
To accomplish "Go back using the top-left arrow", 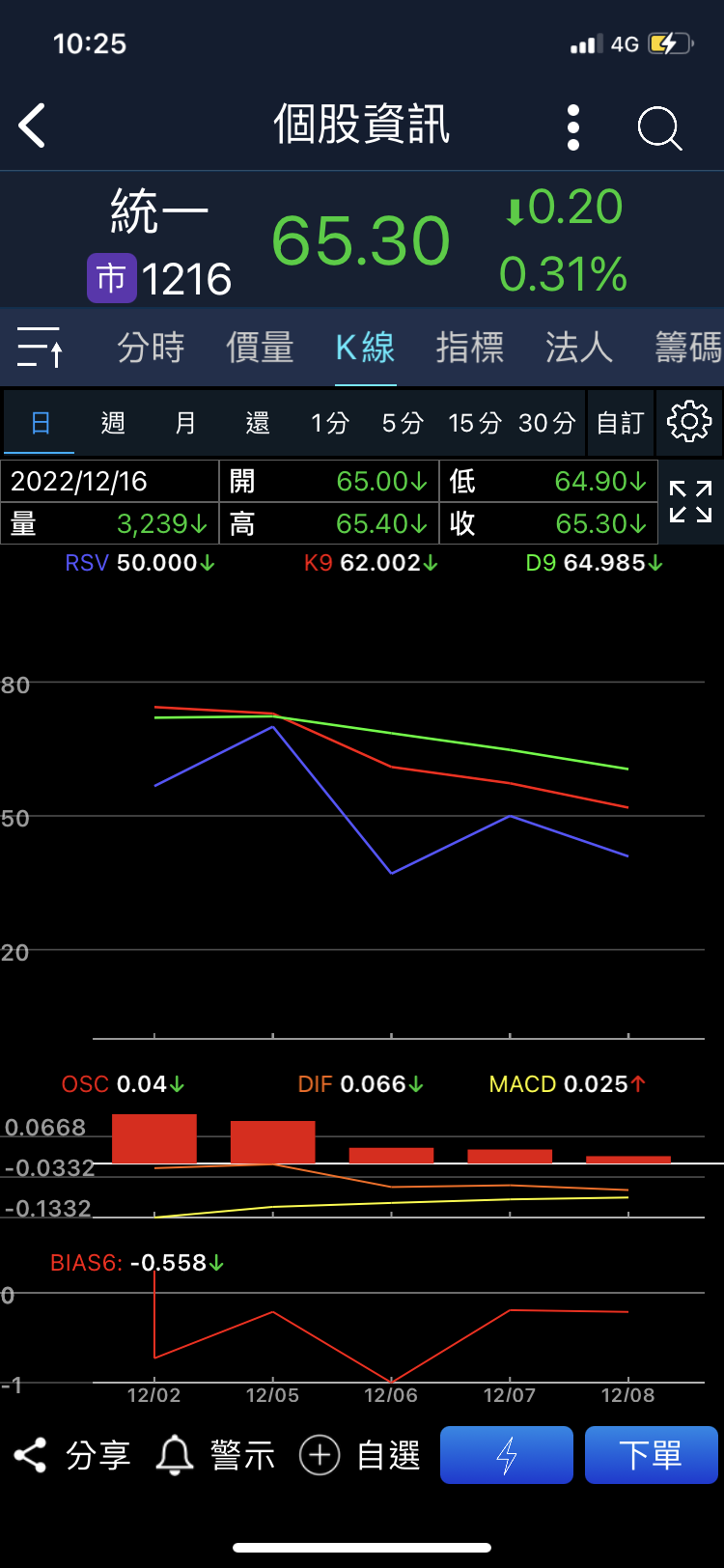I will pyautogui.click(x=32, y=126).
